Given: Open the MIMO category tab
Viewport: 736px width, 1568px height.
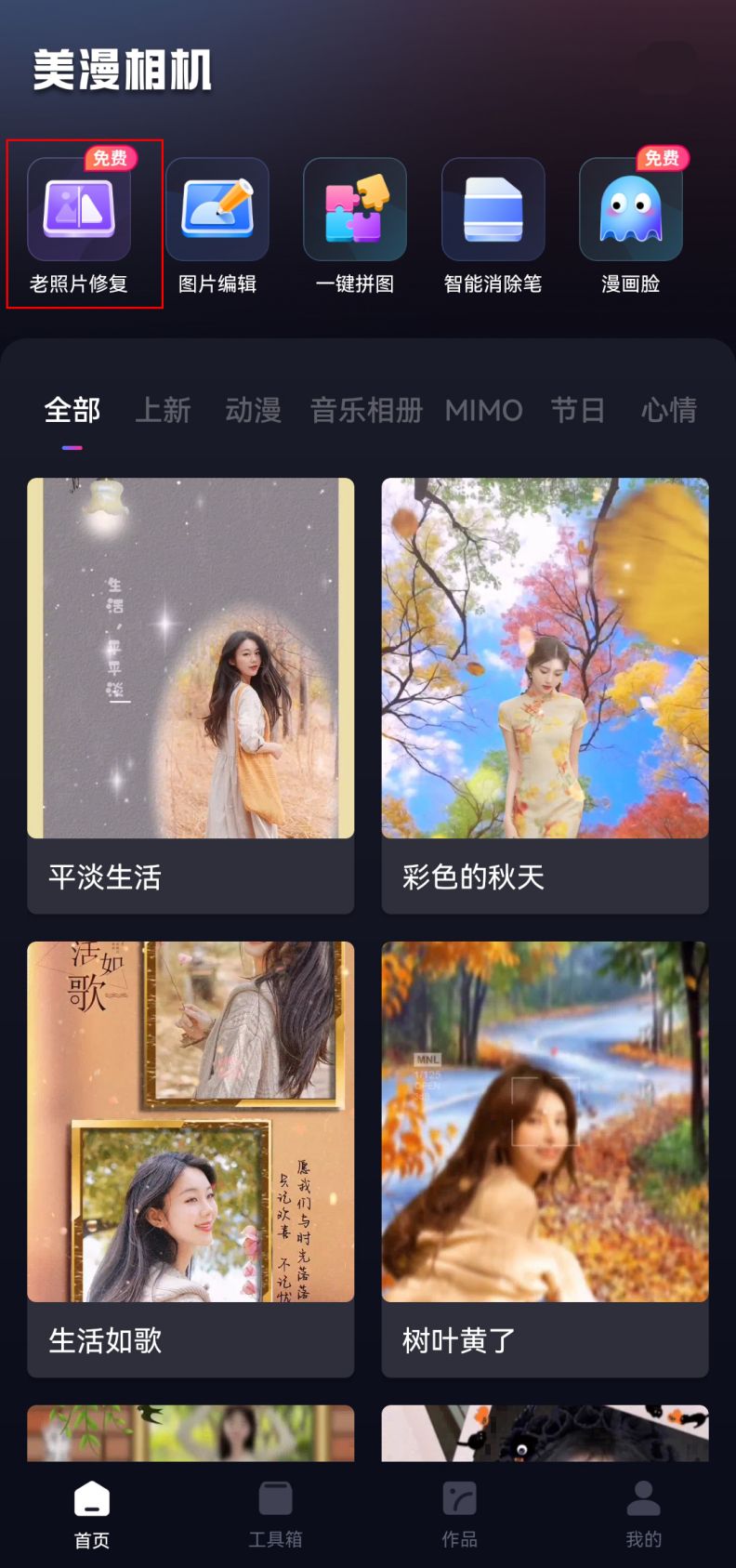Looking at the screenshot, I should pos(483,410).
